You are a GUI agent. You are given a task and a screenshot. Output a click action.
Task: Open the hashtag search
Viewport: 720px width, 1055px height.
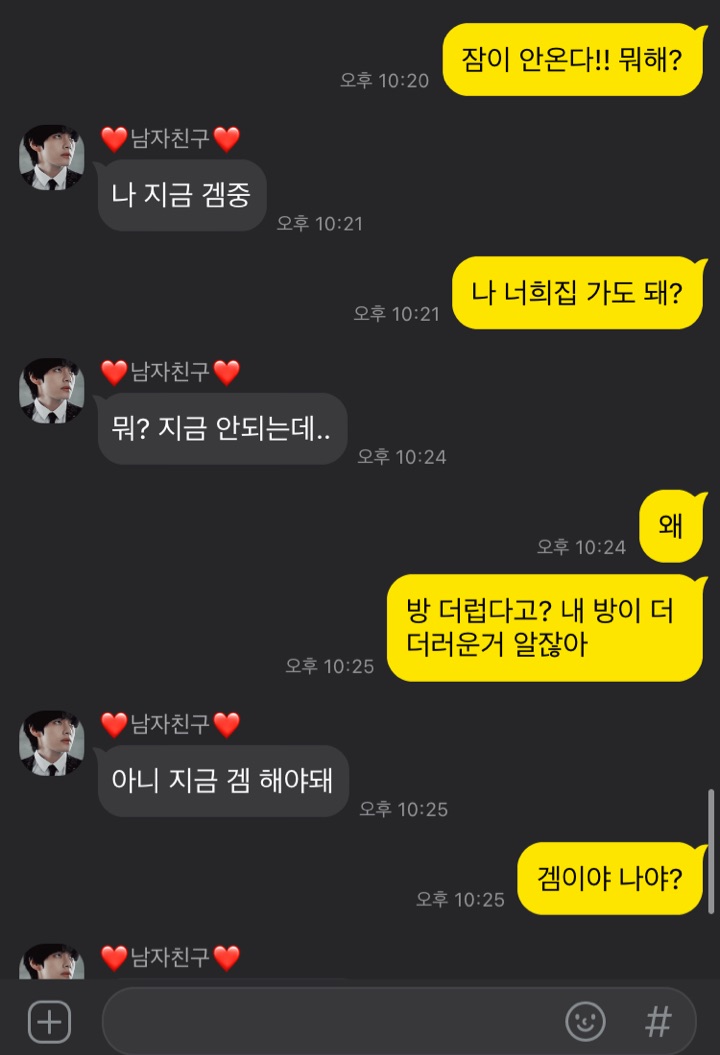657,1021
